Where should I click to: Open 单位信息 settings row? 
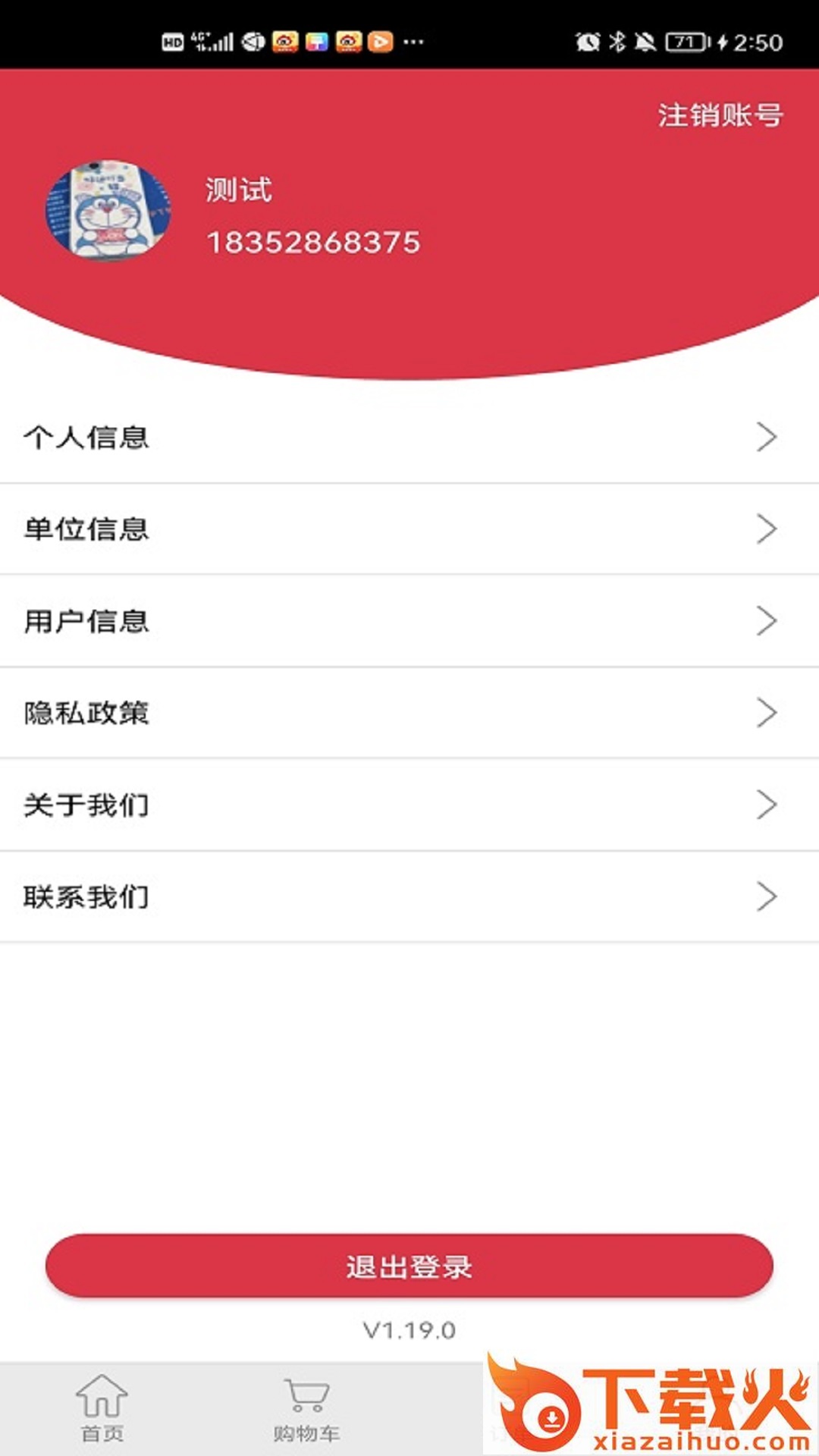pyautogui.click(x=409, y=529)
